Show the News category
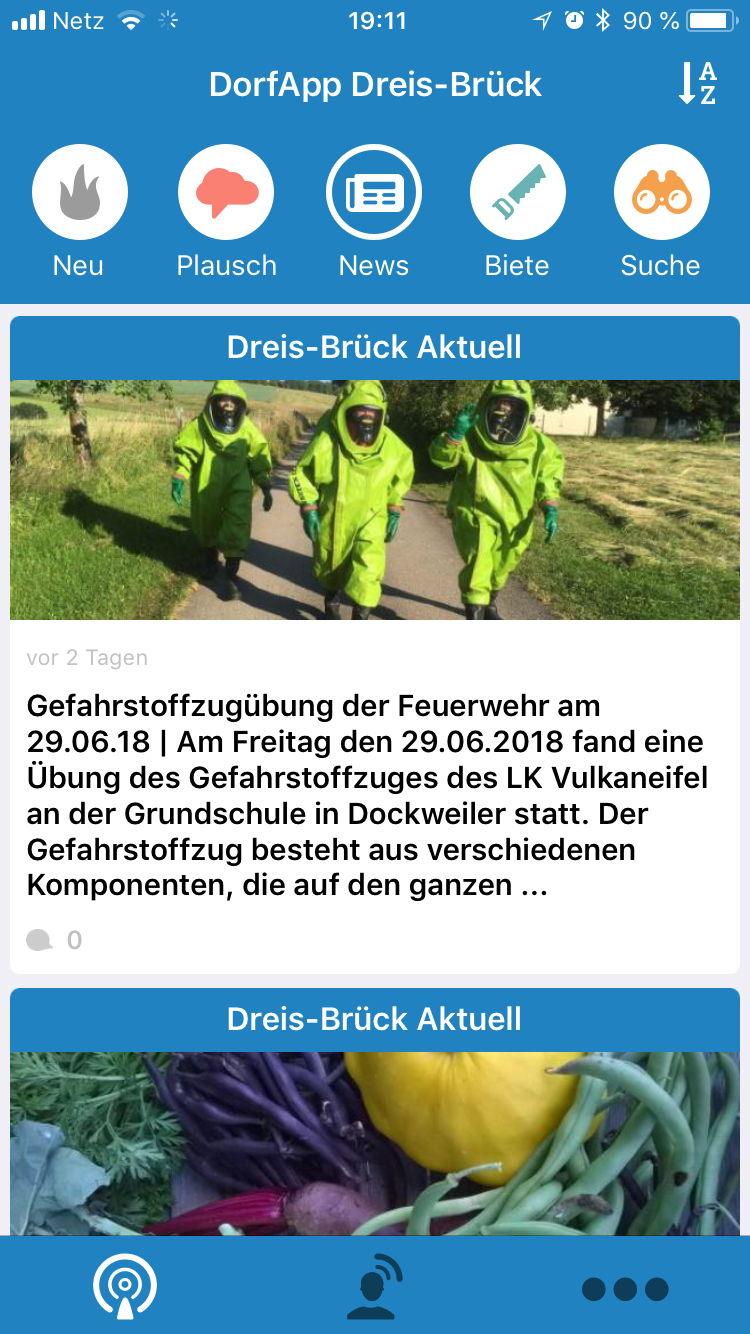Screen dimensions: 750x1334 [374, 194]
